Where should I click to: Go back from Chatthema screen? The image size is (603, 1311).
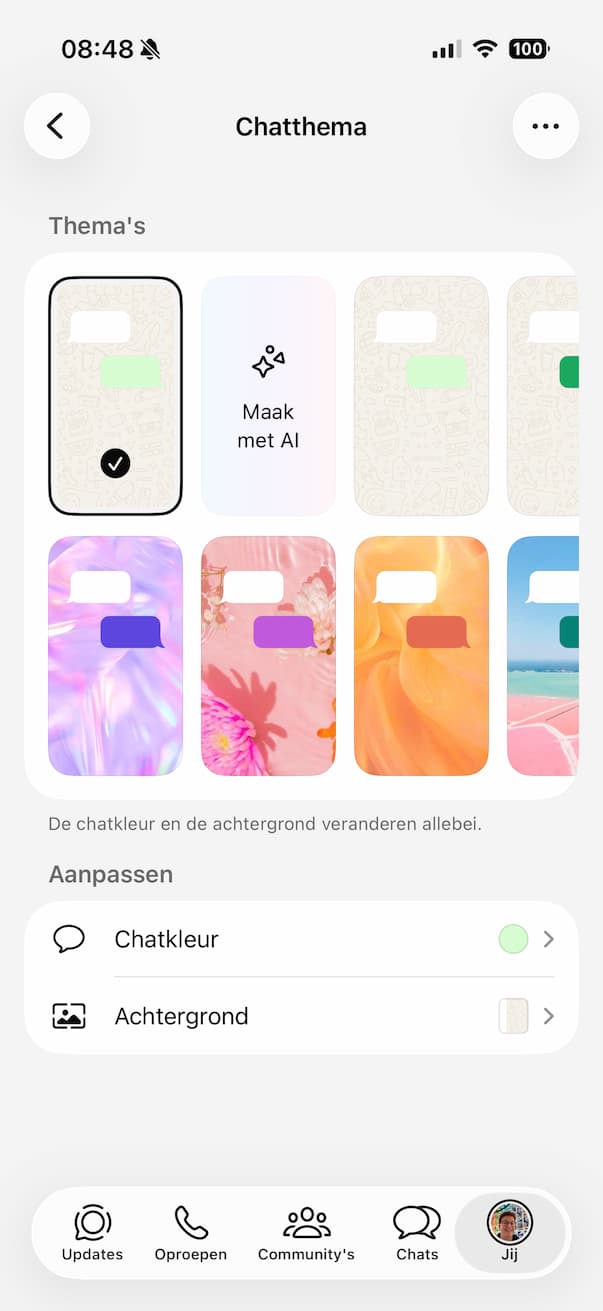click(x=57, y=126)
